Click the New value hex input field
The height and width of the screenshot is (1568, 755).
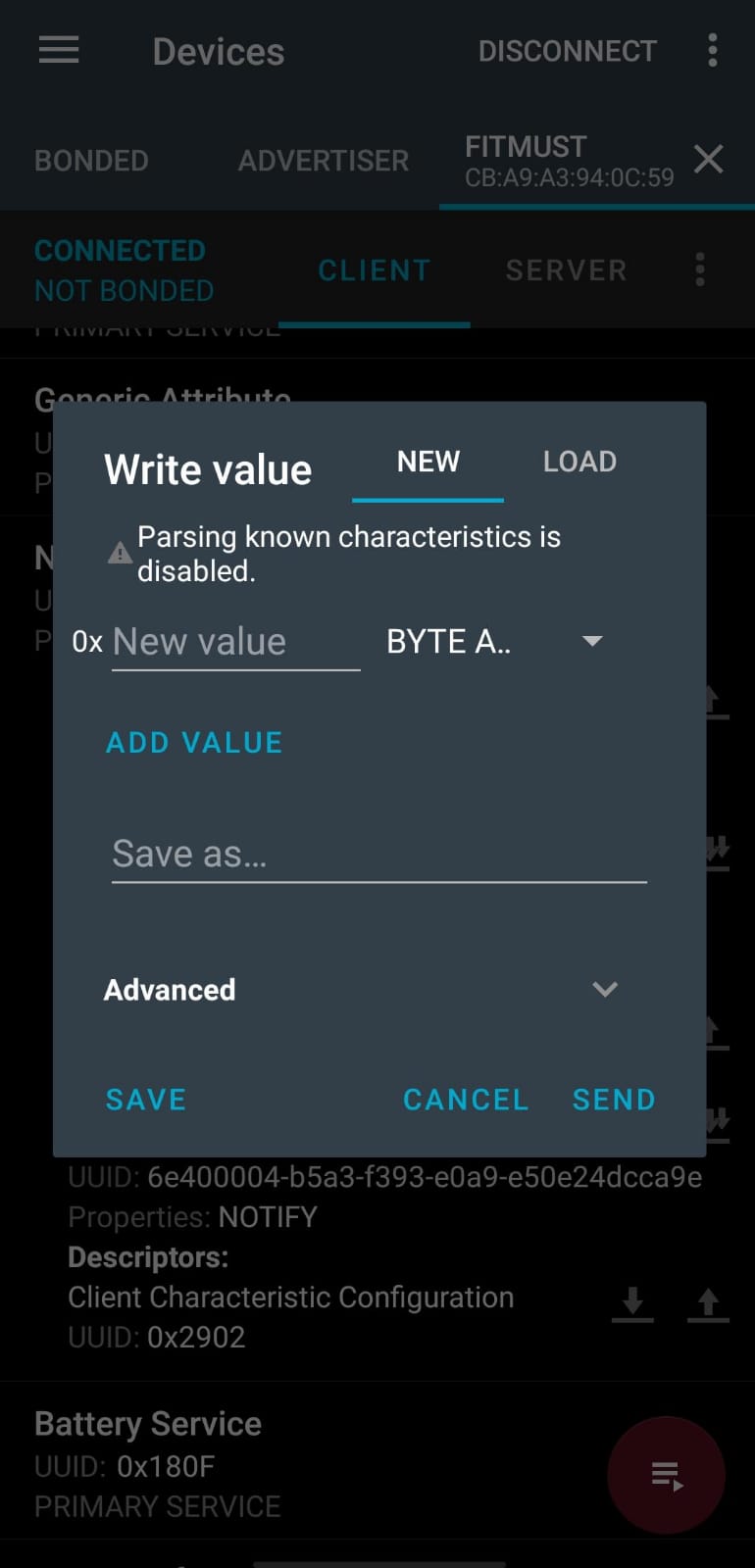pos(235,641)
